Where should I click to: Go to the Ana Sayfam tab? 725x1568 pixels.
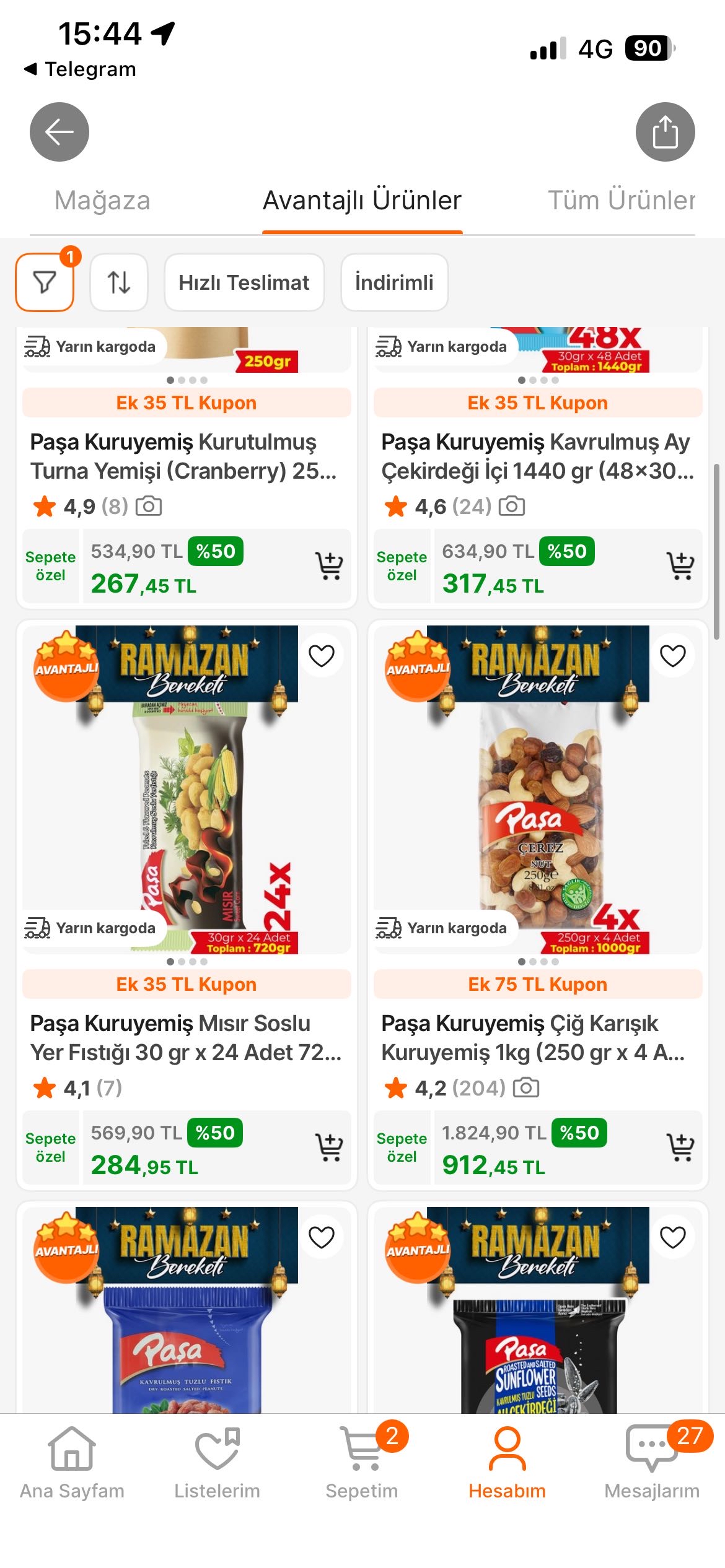click(x=72, y=1463)
